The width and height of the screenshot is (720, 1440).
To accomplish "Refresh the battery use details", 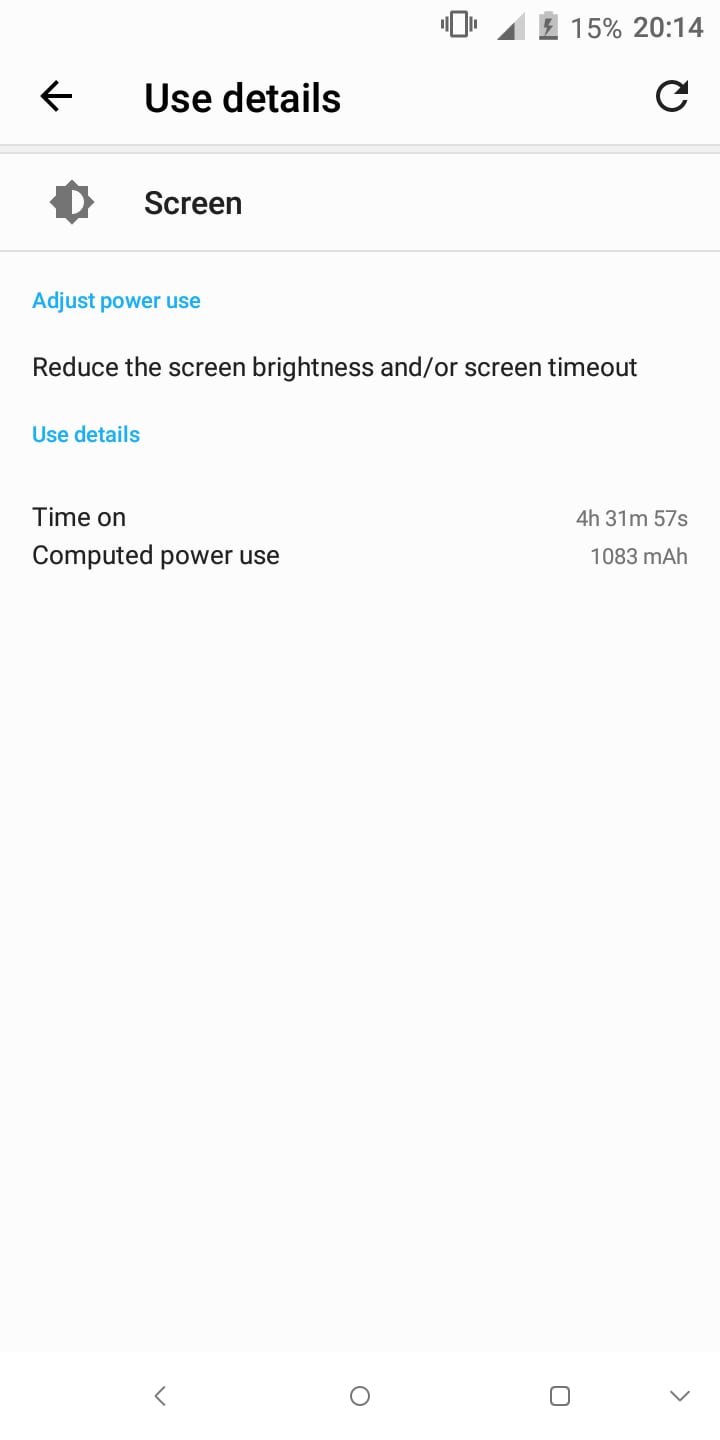I will point(672,97).
